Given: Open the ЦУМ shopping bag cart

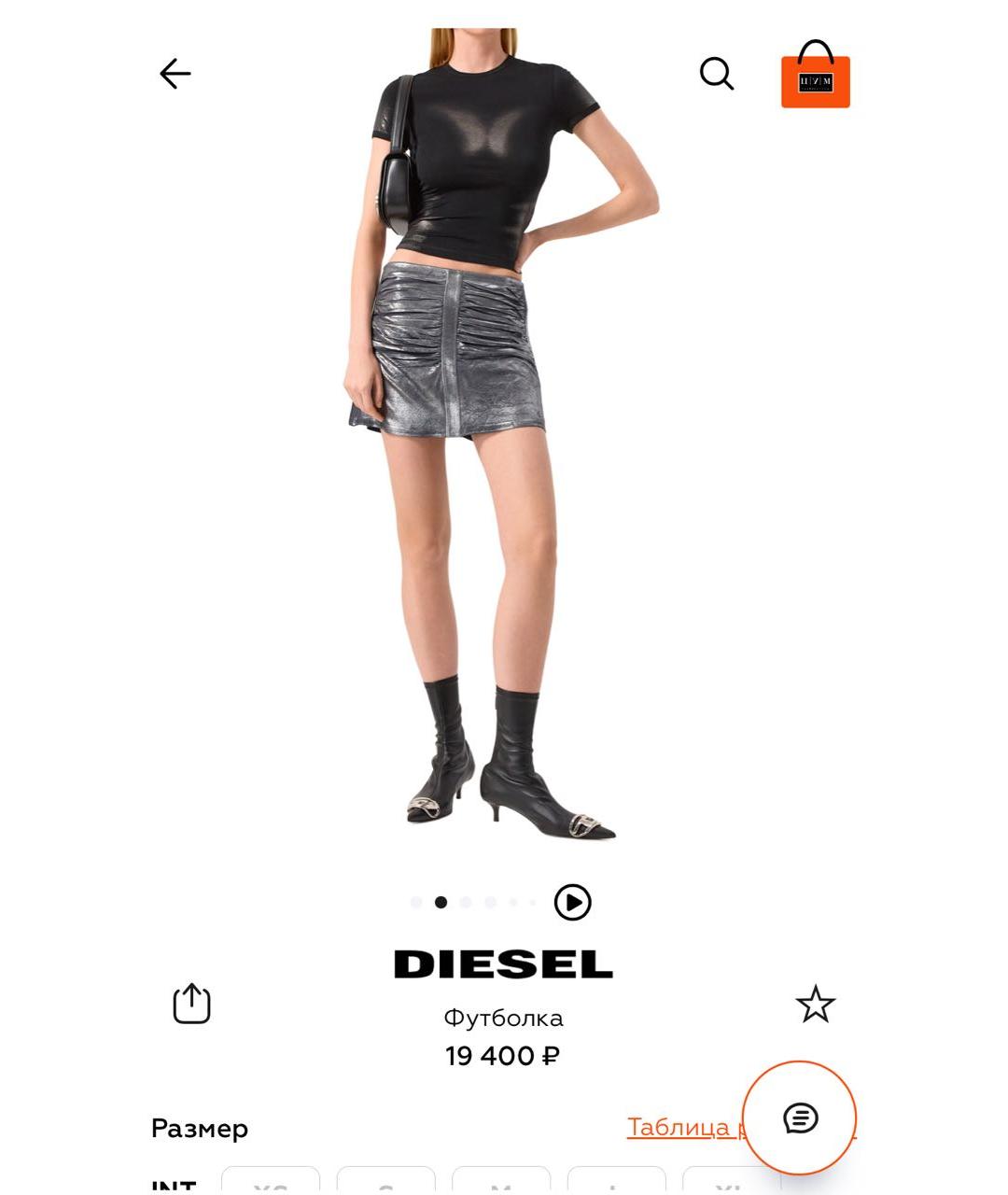Looking at the screenshot, I should (x=814, y=74).
